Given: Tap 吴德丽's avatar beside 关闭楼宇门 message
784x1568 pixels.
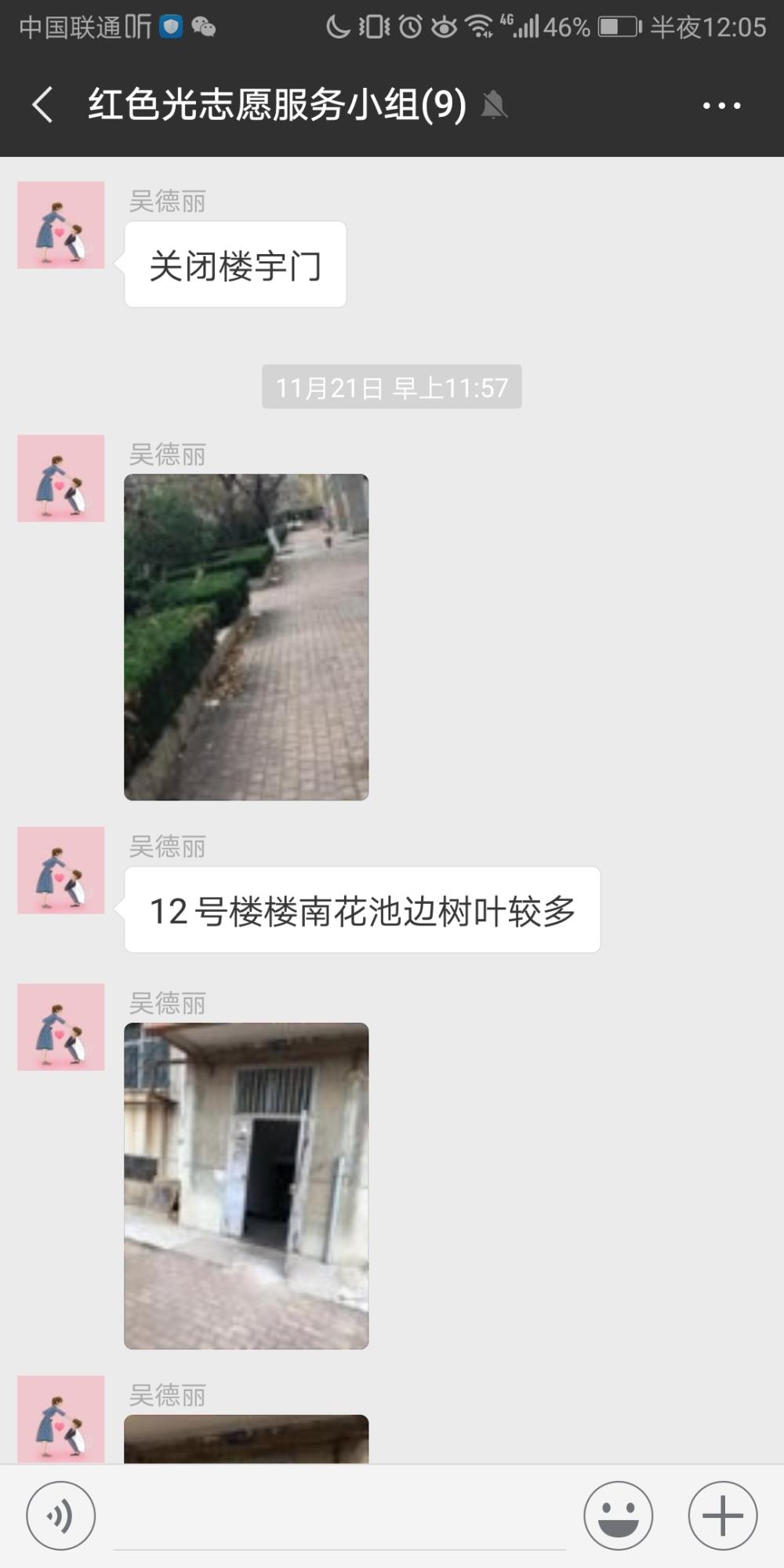Looking at the screenshot, I should coord(61,225).
